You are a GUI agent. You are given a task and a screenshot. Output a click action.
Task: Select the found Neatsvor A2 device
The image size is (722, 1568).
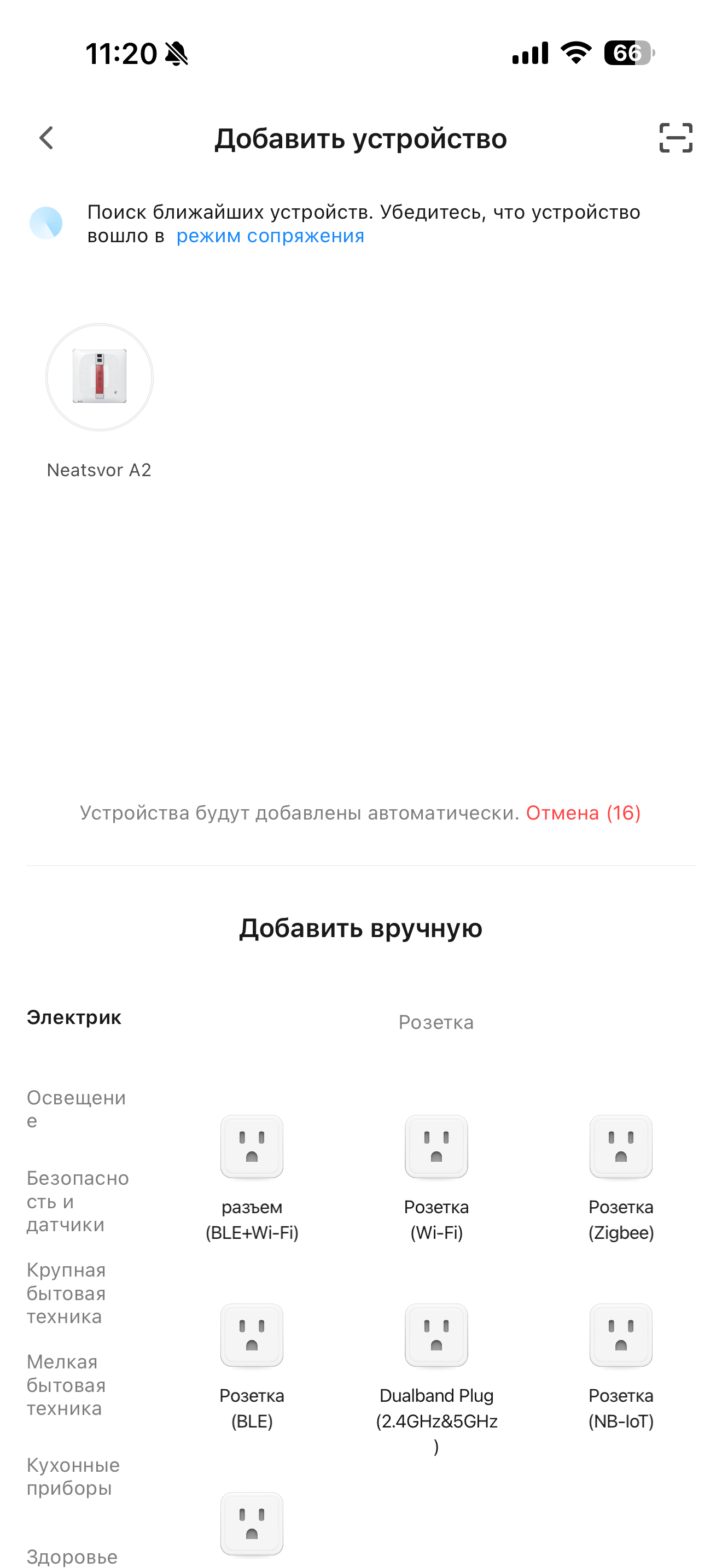point(99,378)
